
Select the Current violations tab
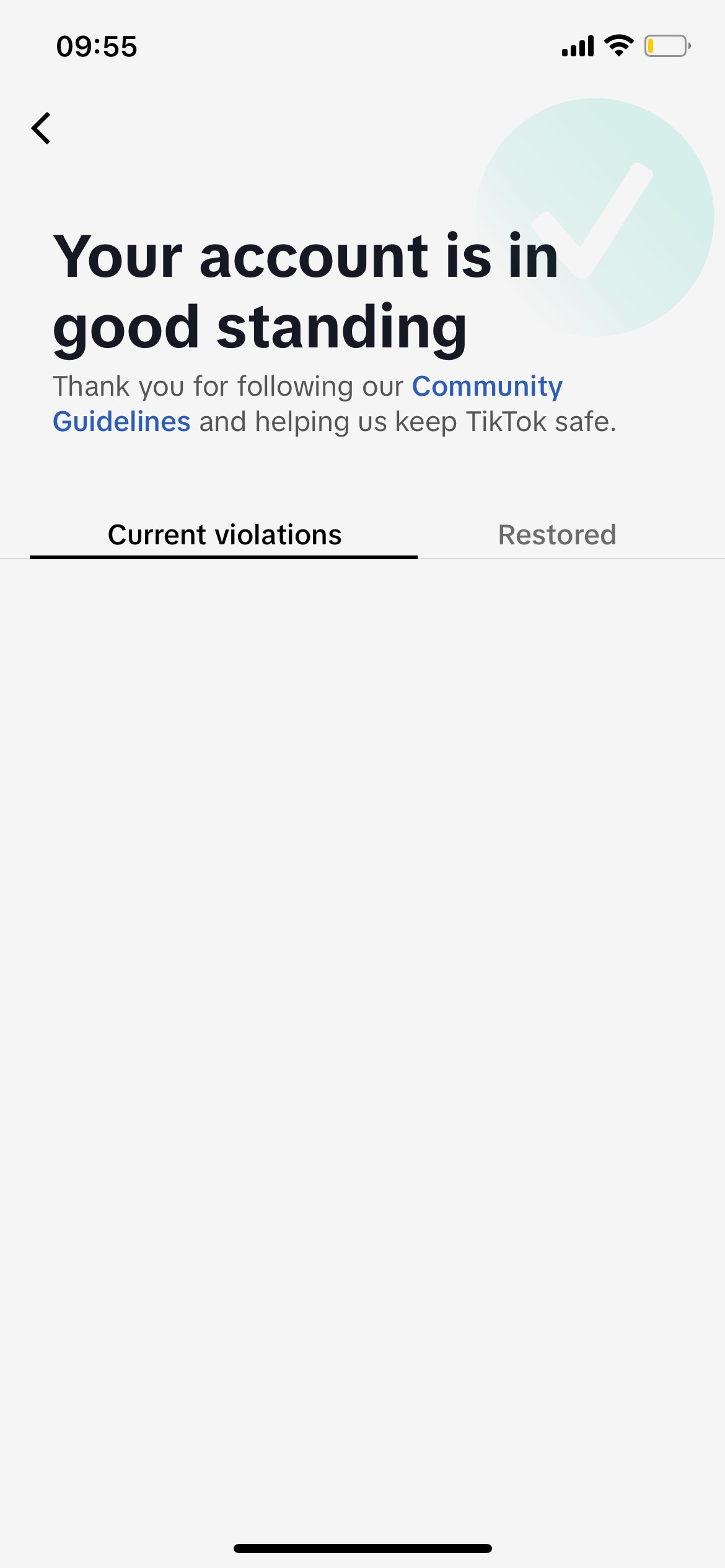224,534
